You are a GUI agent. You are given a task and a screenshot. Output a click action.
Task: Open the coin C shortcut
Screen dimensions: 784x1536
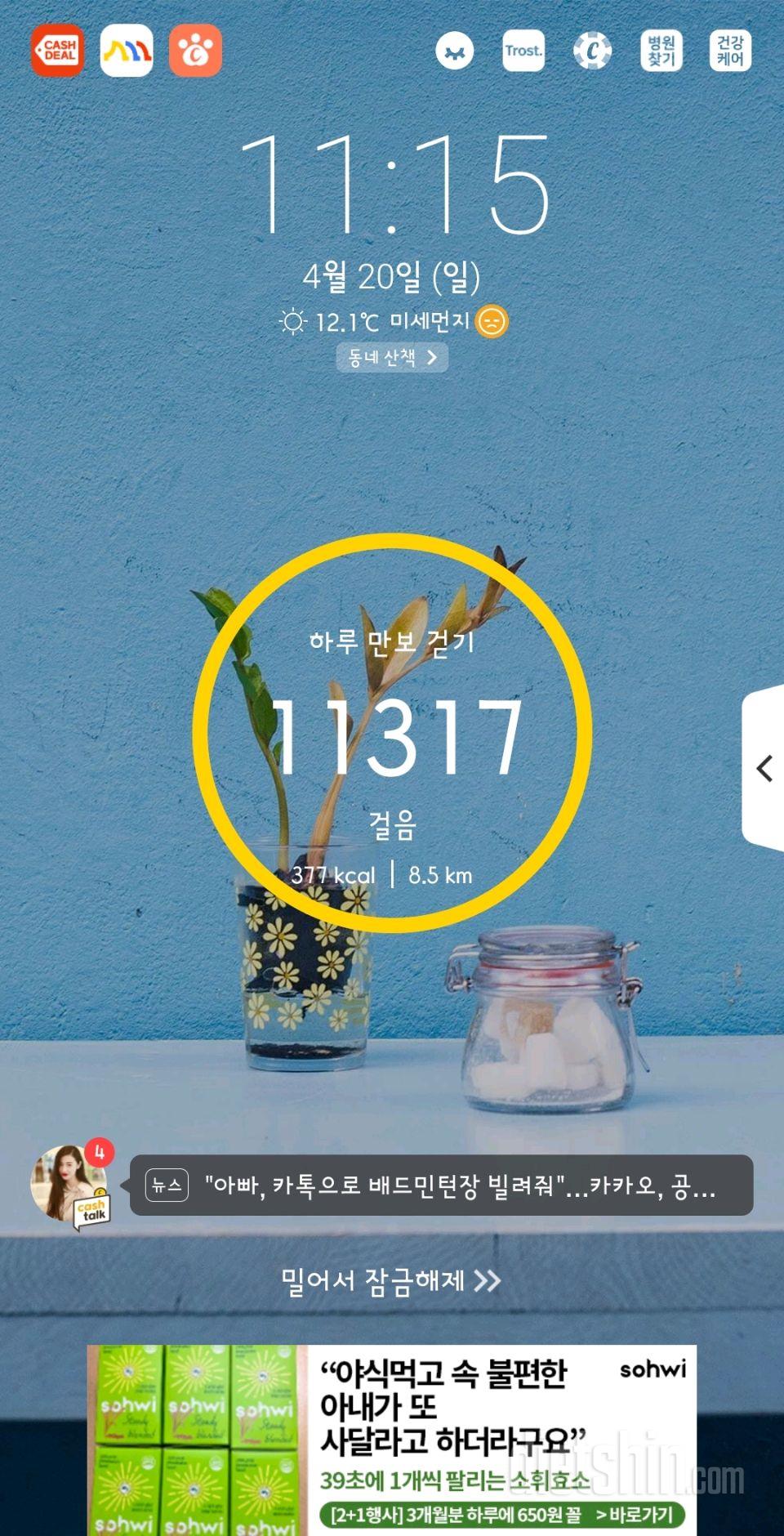[x=592, y=51]
